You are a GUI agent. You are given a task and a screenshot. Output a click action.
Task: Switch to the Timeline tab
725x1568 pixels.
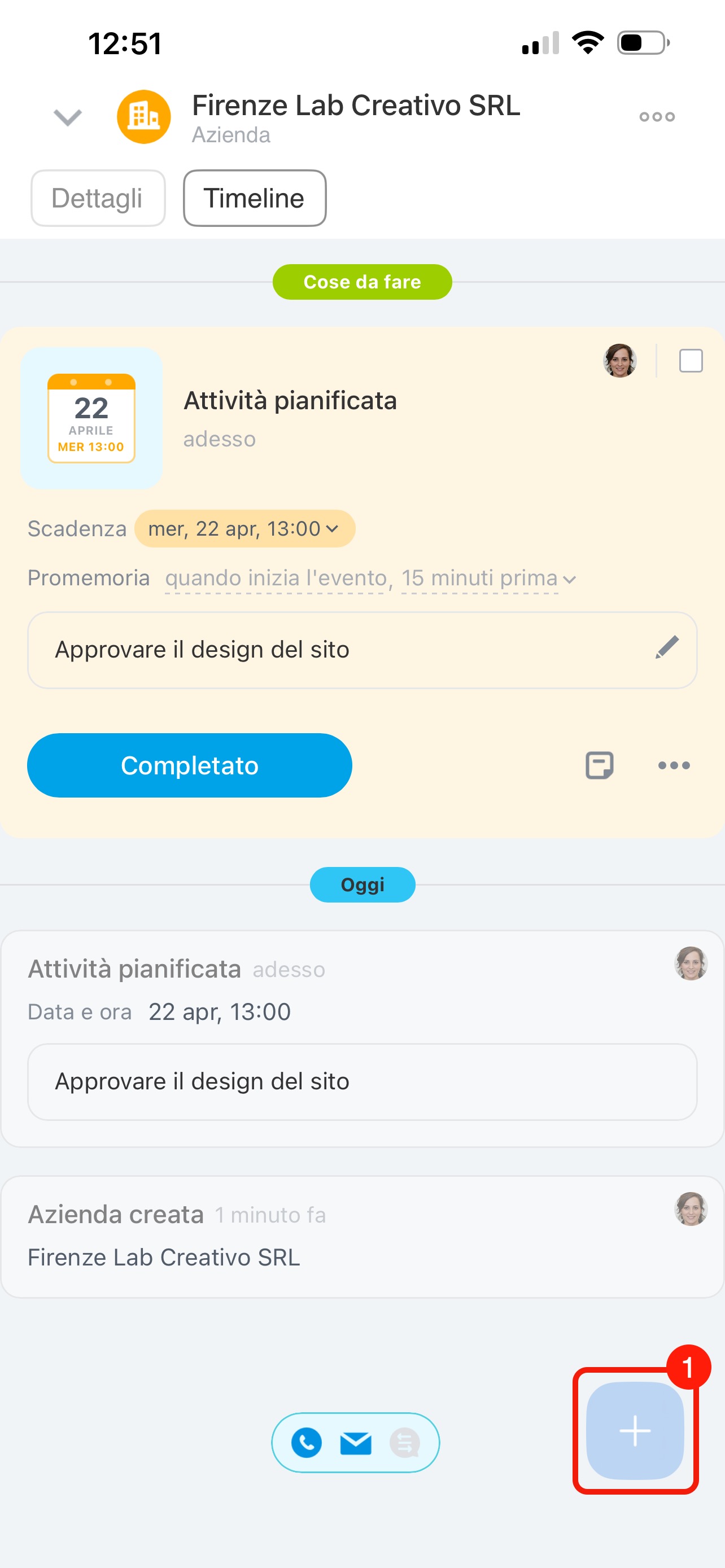255,199
